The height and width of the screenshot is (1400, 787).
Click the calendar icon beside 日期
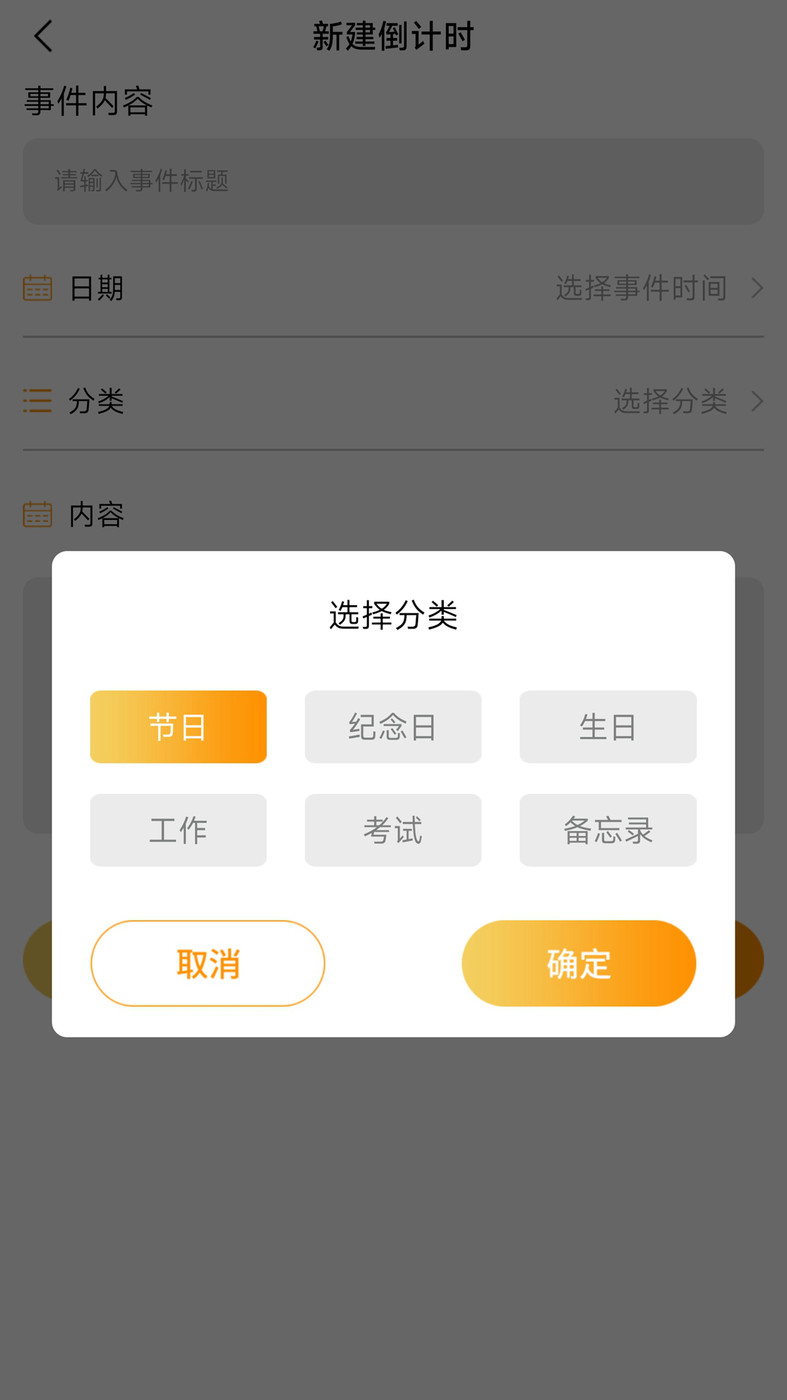[37, 288]
